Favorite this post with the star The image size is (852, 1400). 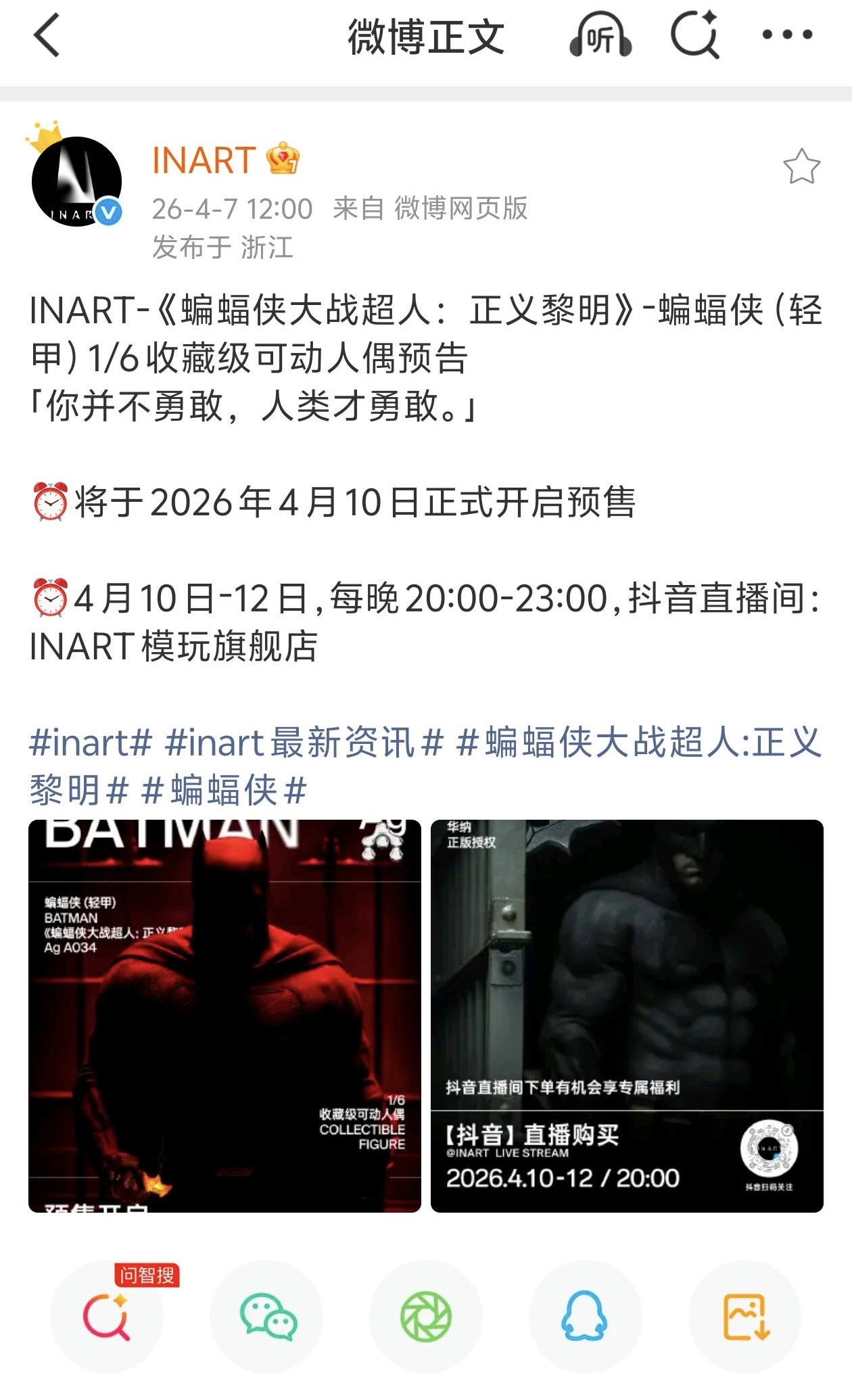coord(801,167)
